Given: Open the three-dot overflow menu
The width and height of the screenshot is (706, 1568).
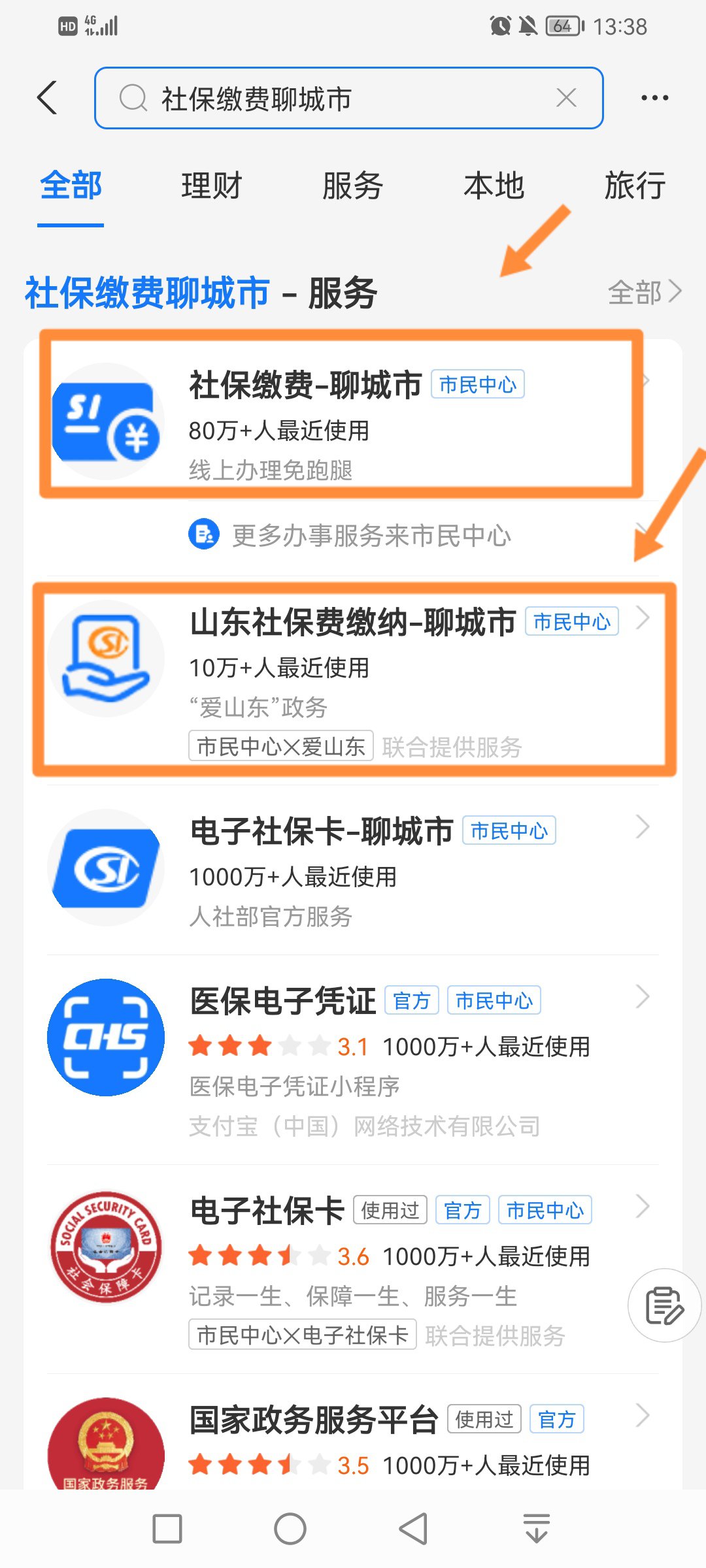Looking at the screenshot, I should pyautogui.click(x=654, y=98).
